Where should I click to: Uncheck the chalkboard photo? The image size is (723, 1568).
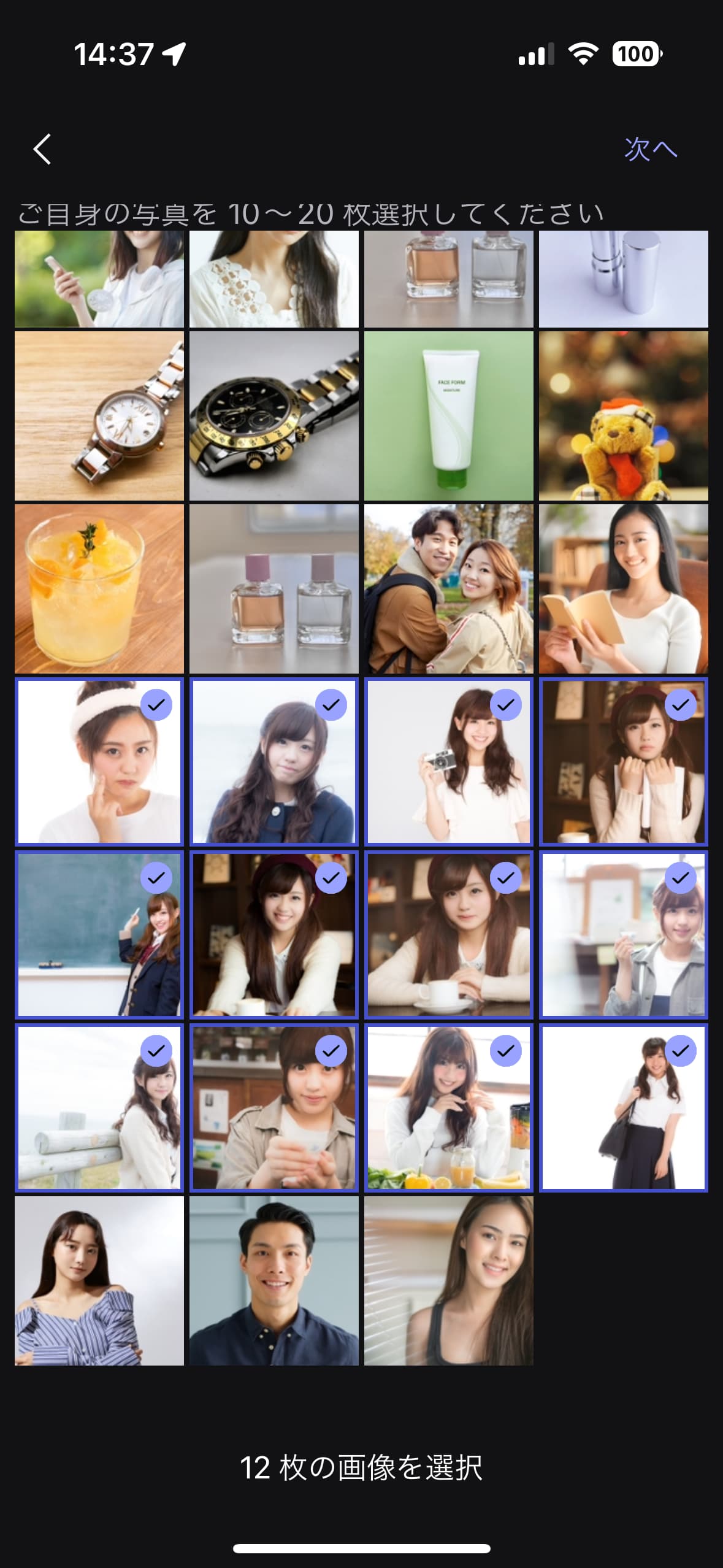[x=99, y=934]
